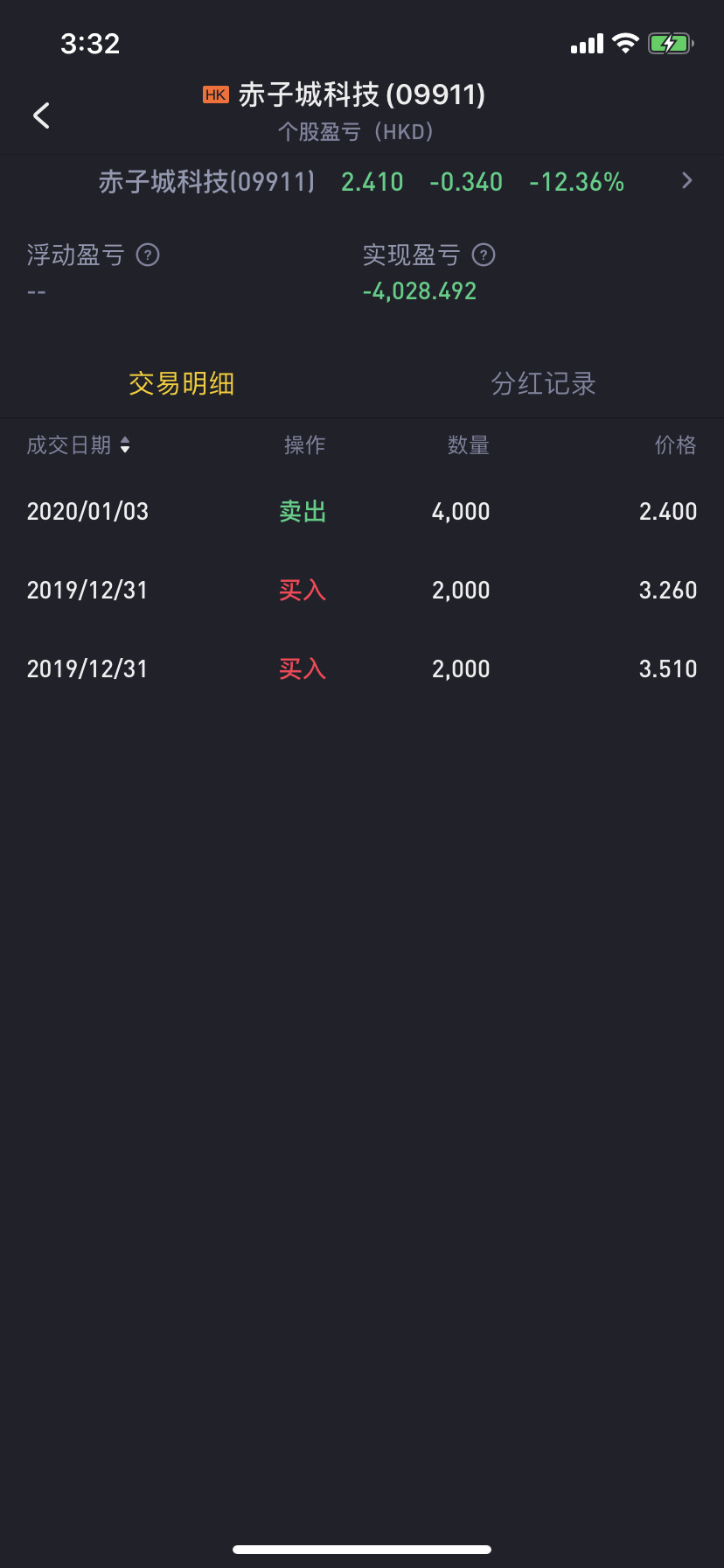Sort the list by 成交日期
The width and height of the screenshot is (724, 1568).
[79, 445]
